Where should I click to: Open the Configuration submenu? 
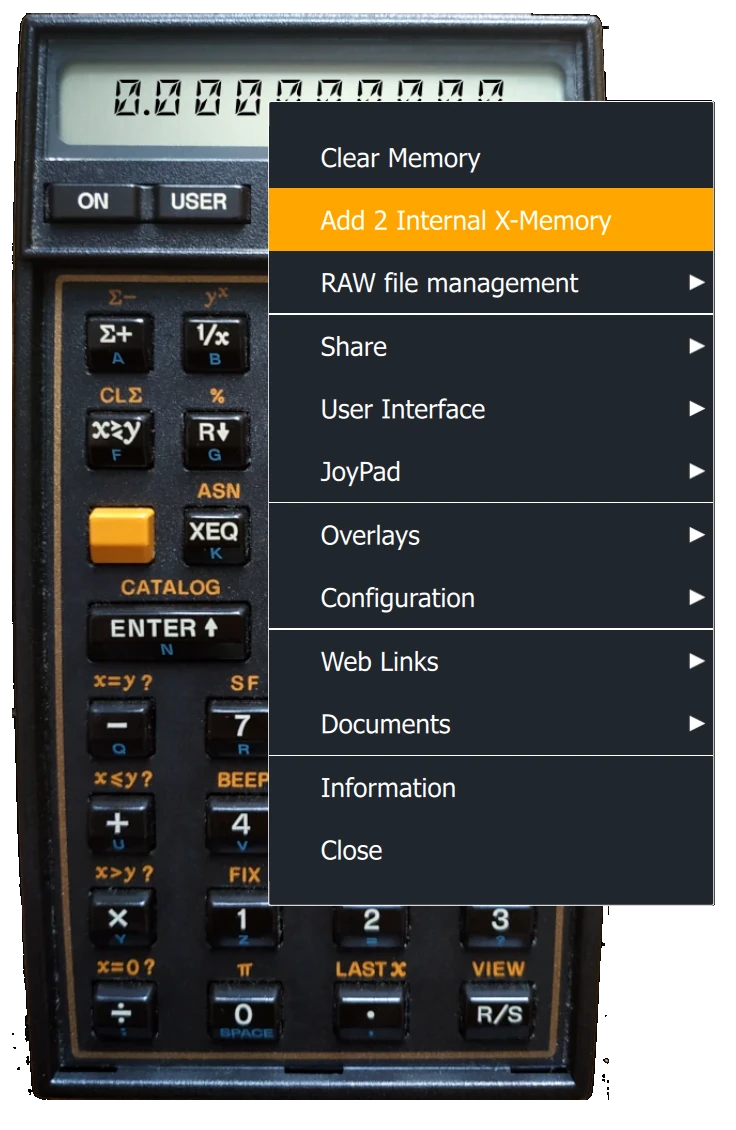click(397, 598)
